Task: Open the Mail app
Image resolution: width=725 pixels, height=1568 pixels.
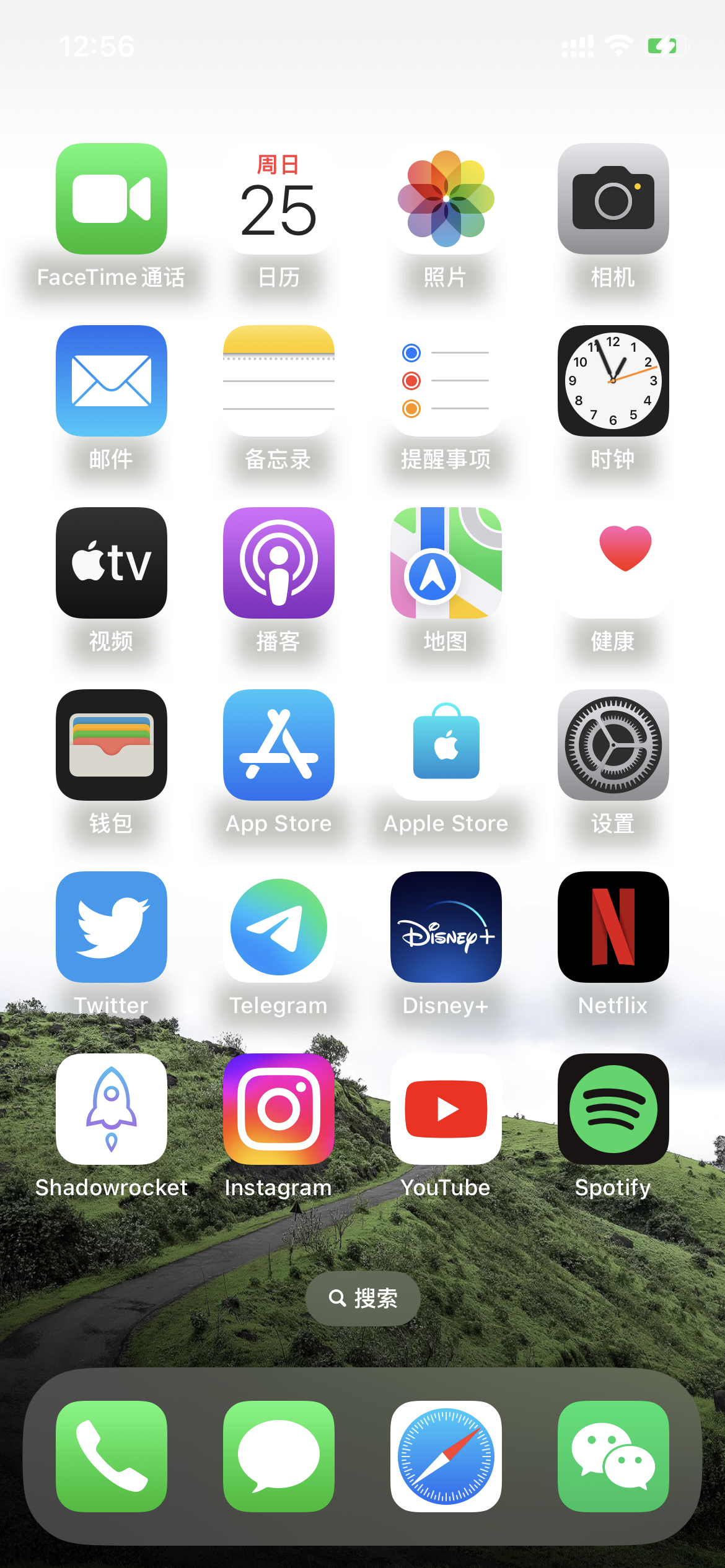Action: (112, 381)
